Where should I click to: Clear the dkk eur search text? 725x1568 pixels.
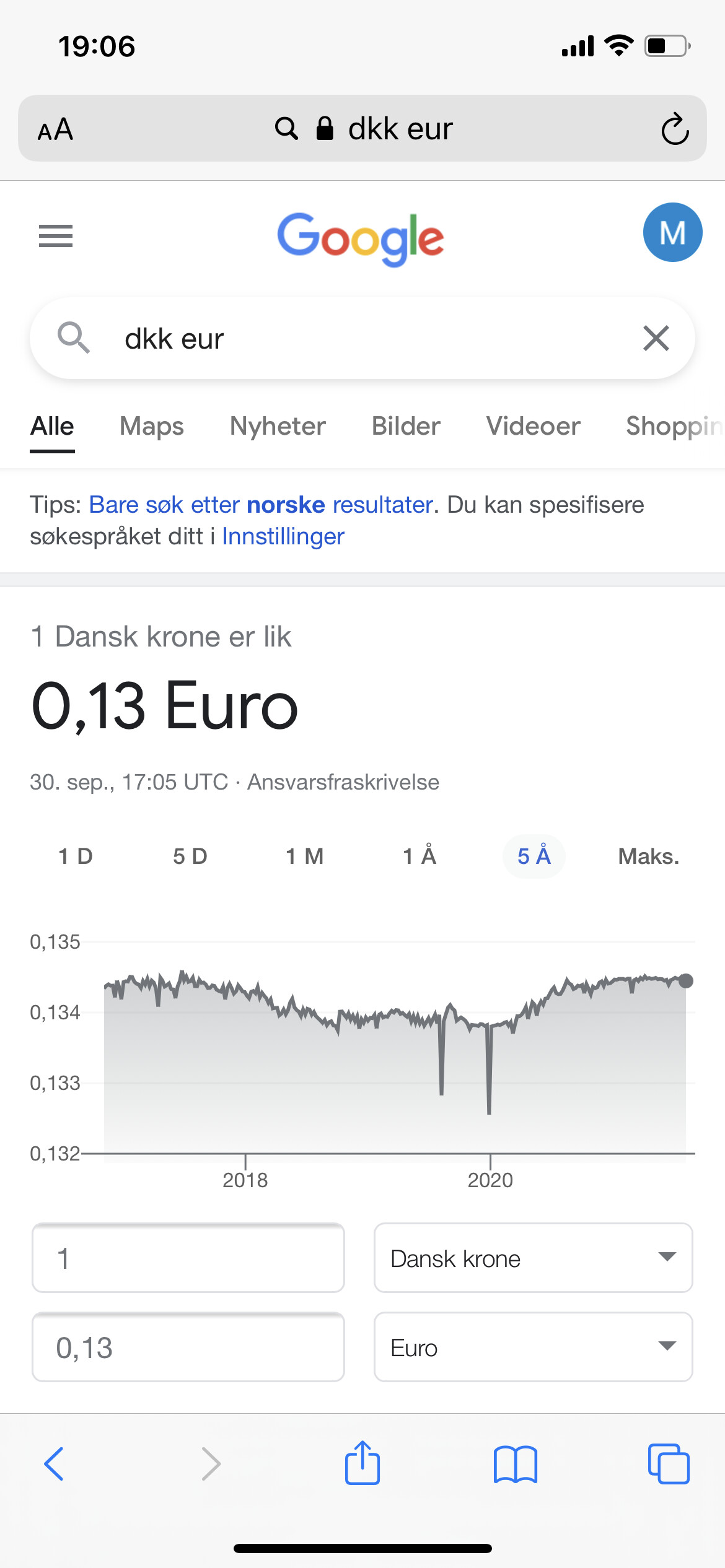click(656, 338)
